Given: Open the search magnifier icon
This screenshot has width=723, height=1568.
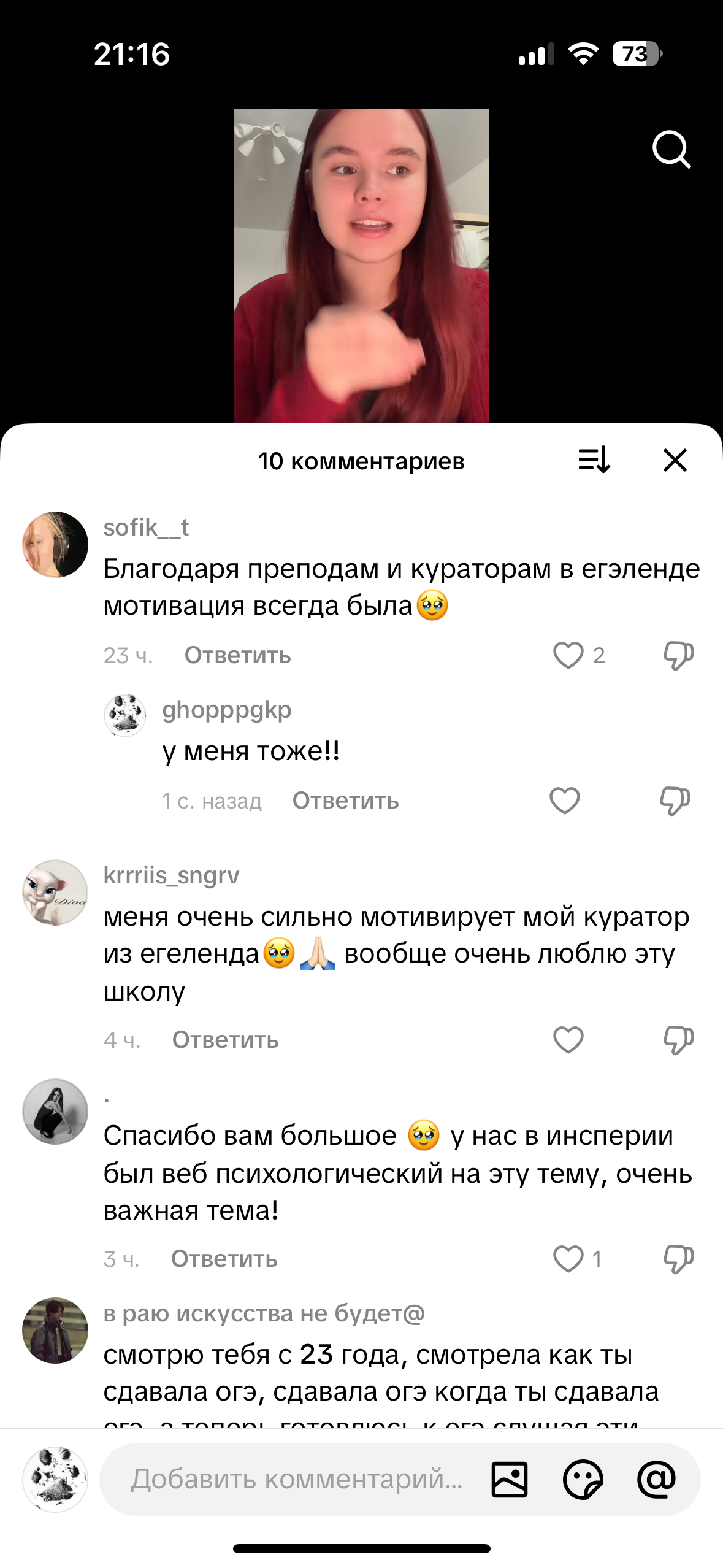Looking at the screenshot, I should 671,148.
